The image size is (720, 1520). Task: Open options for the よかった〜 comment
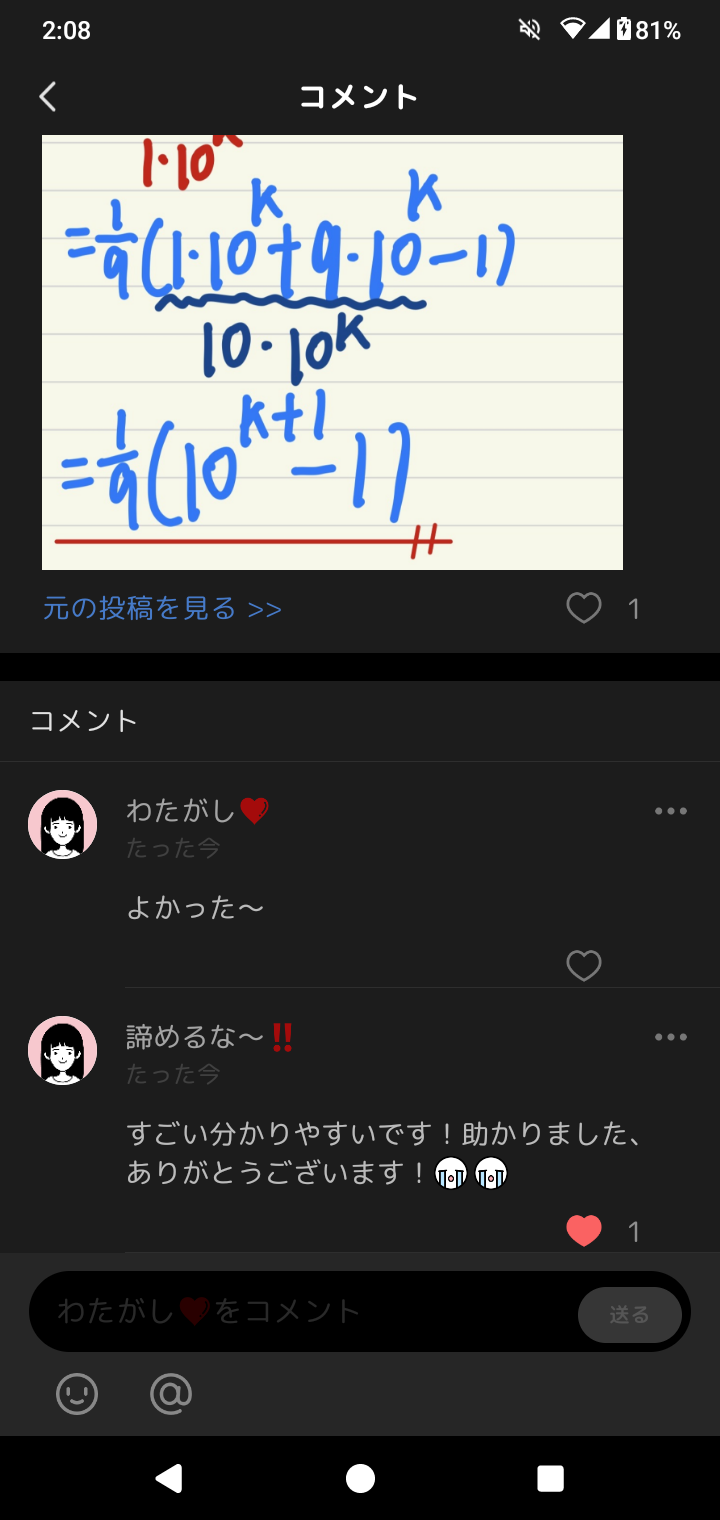click(x=670, y=811)
